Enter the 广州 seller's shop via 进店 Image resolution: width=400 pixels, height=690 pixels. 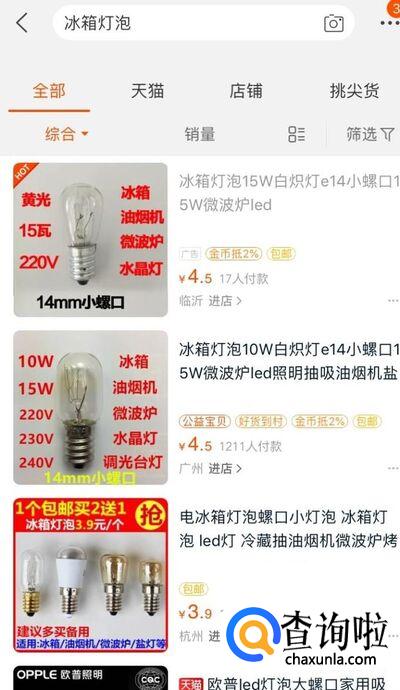coord(225,469)
